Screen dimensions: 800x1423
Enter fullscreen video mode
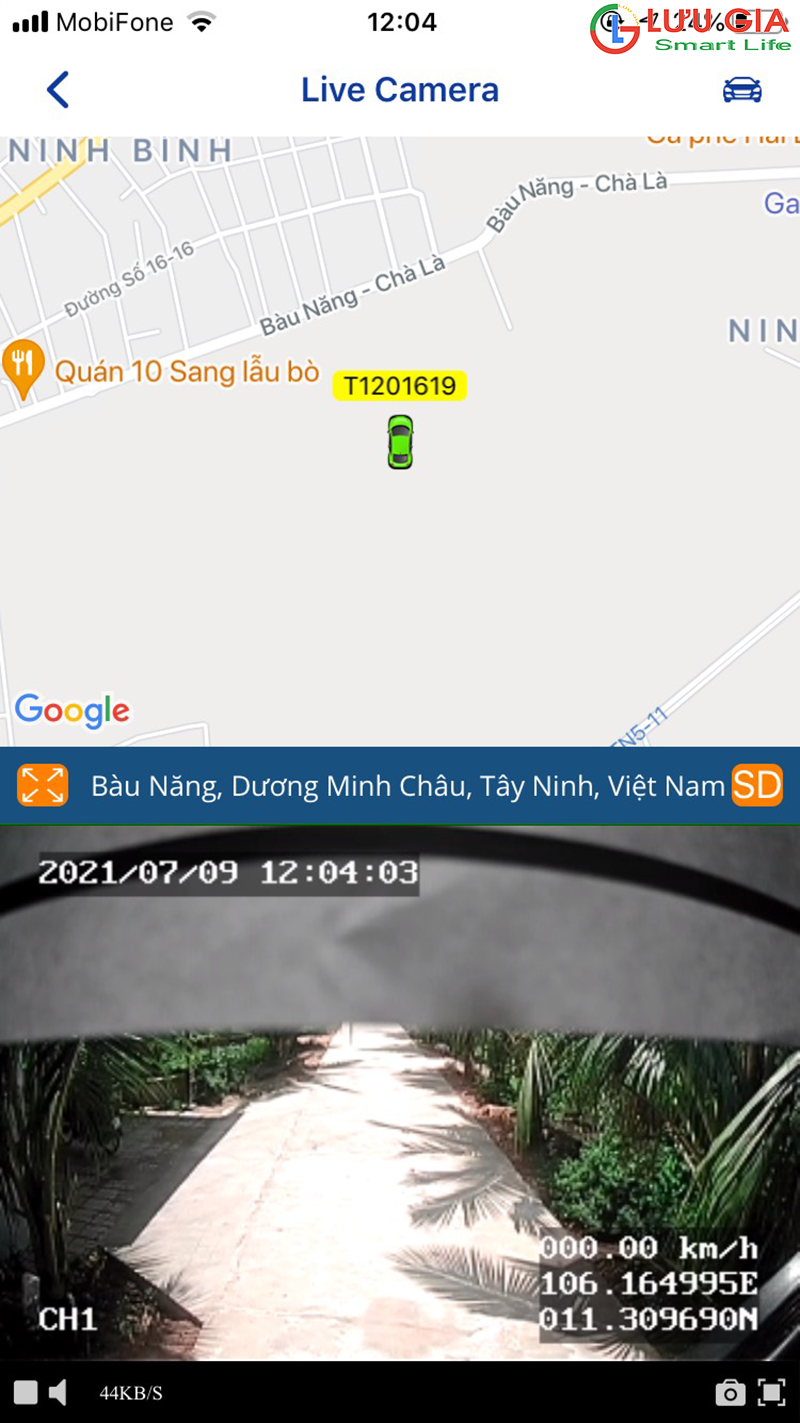coord(771,1392)
